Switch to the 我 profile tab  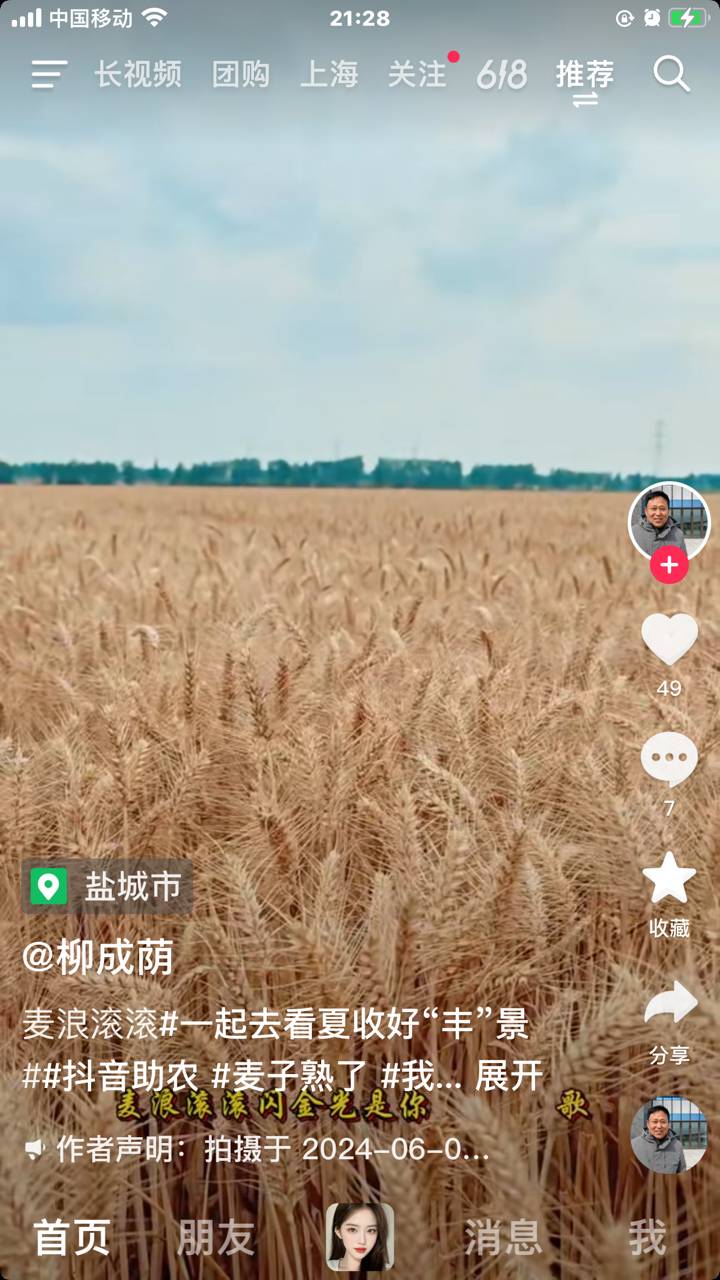[647, 1238]
